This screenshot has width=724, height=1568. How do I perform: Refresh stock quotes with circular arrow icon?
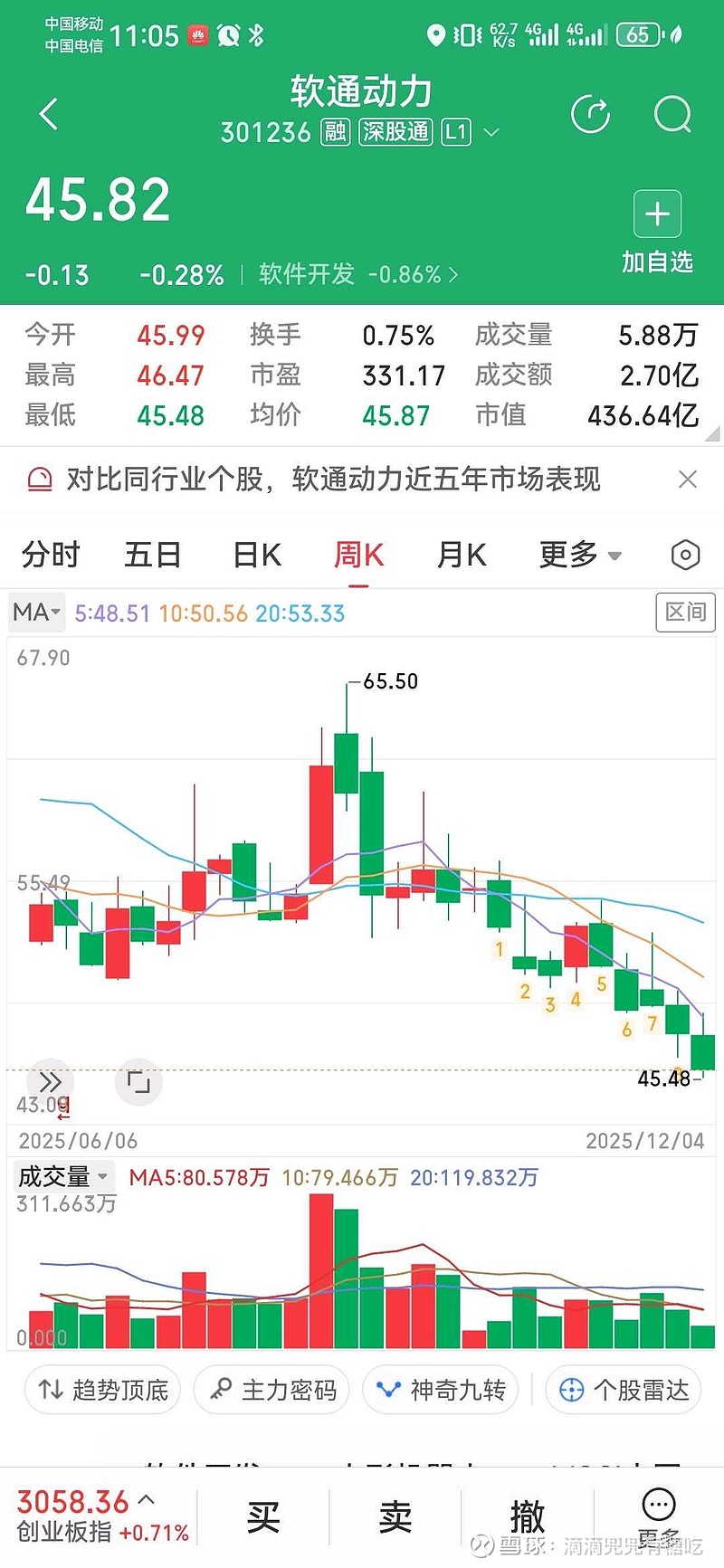[591, 115]
